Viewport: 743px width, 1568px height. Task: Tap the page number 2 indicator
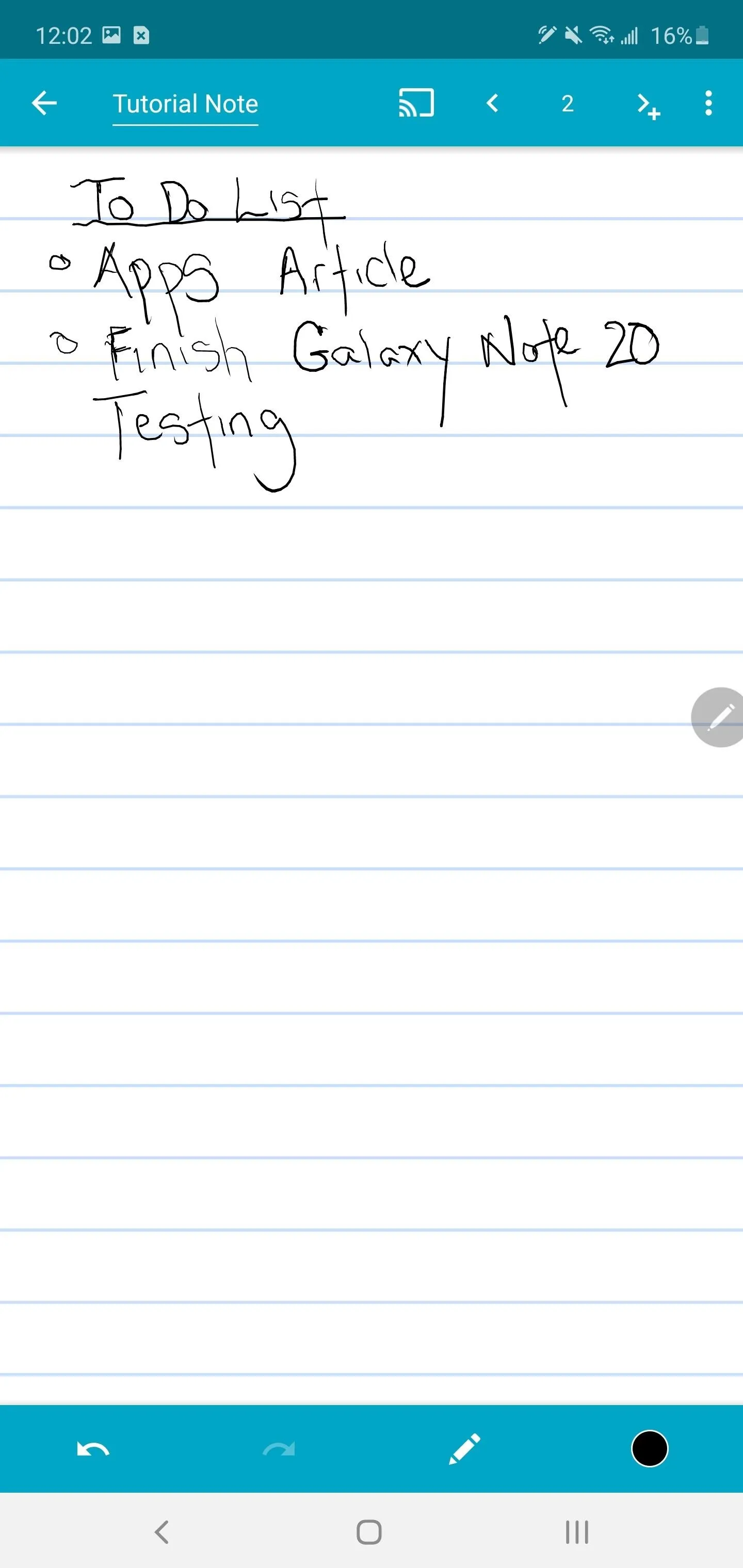pyautogui.click(x=567, y=104)
